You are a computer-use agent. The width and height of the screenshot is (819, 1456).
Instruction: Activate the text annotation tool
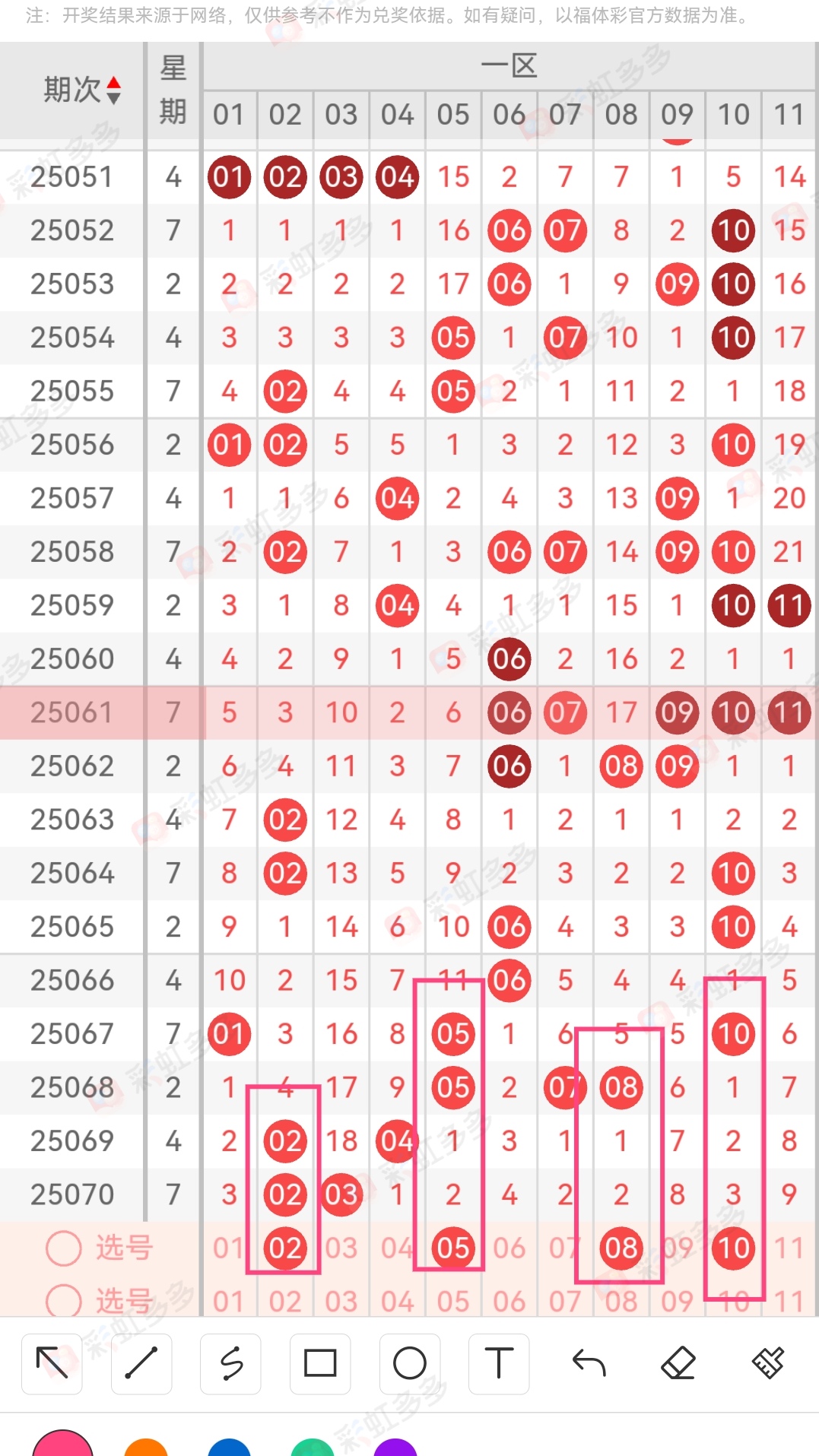(499, 1363)
